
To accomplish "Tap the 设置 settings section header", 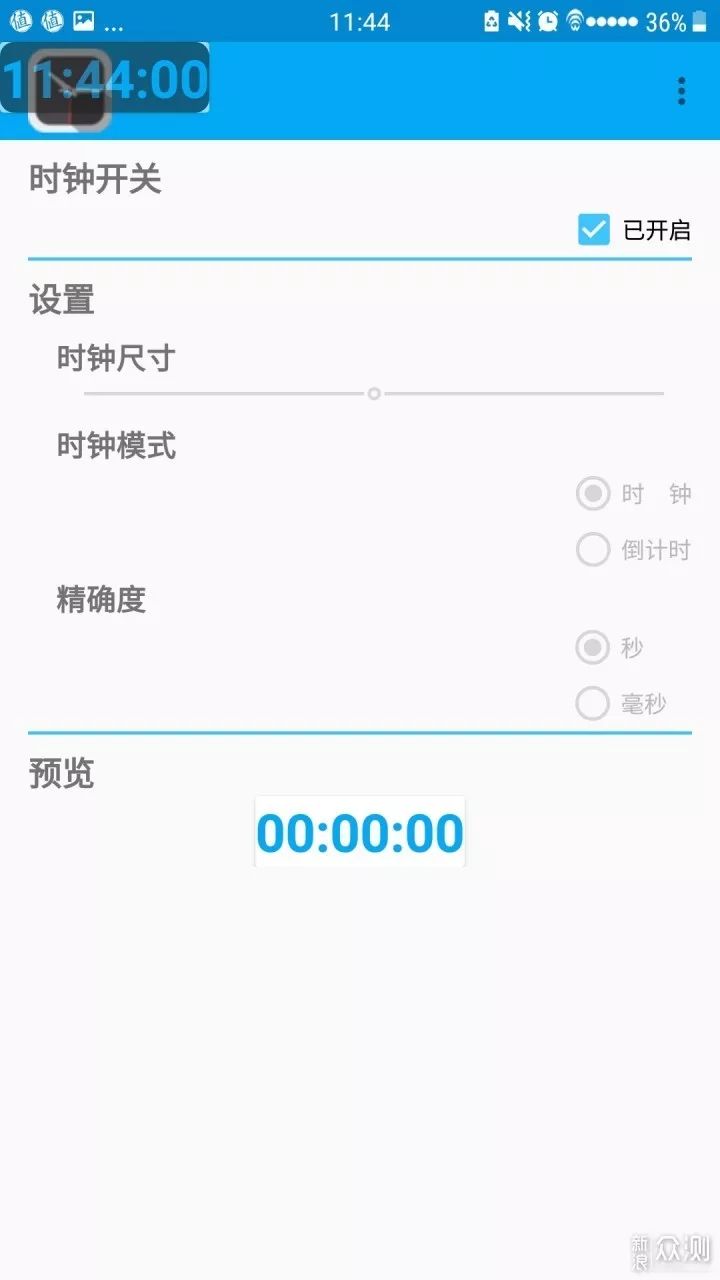I will click(60, 299).
